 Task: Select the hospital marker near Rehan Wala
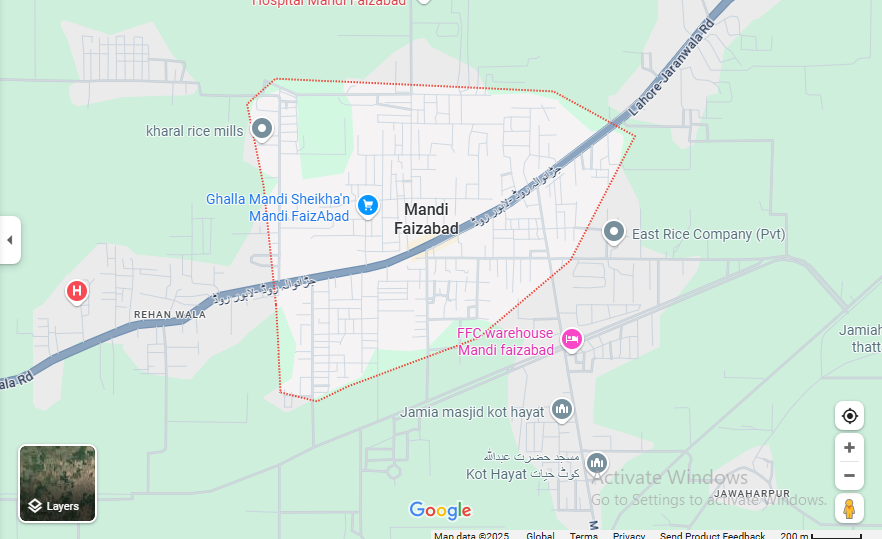(77, 291)
